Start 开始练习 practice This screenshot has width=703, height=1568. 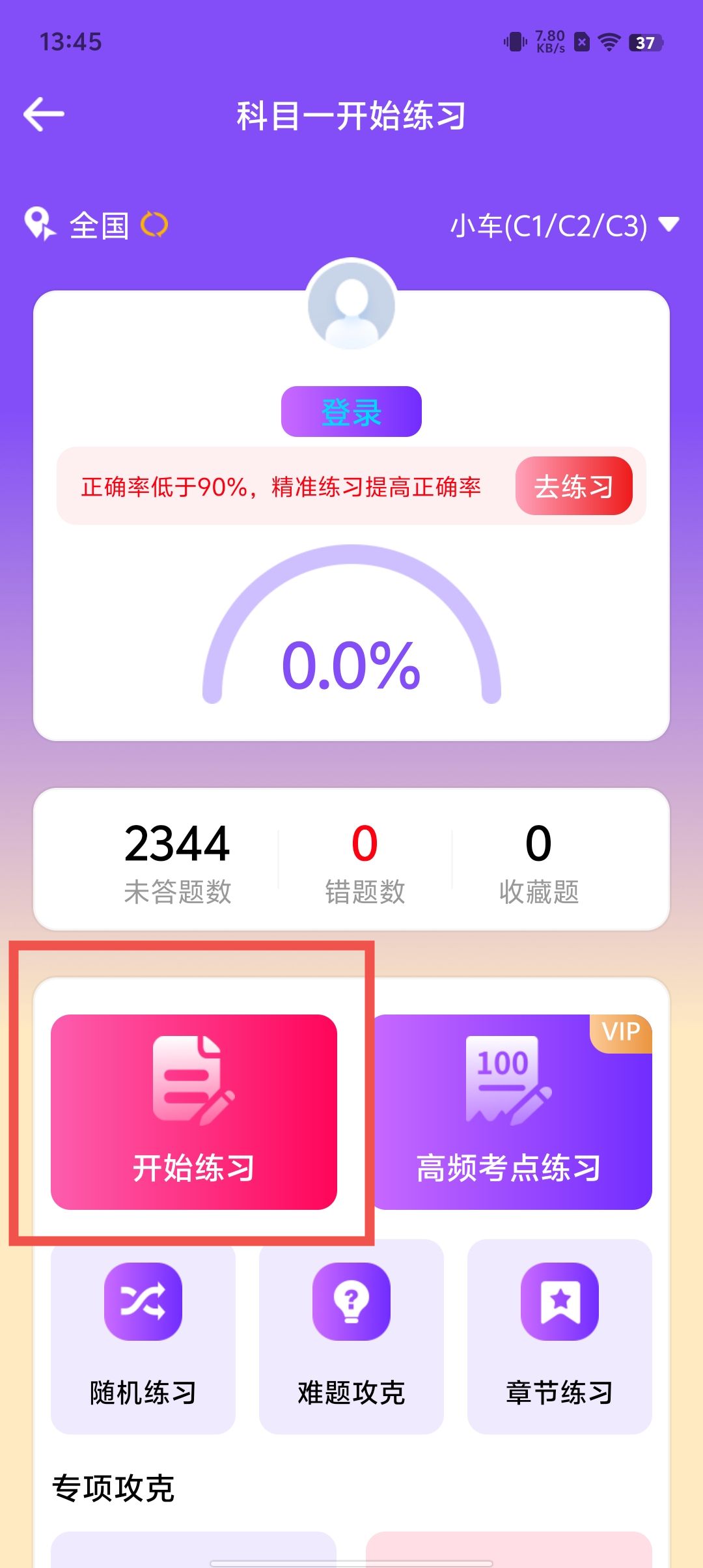194,1112
